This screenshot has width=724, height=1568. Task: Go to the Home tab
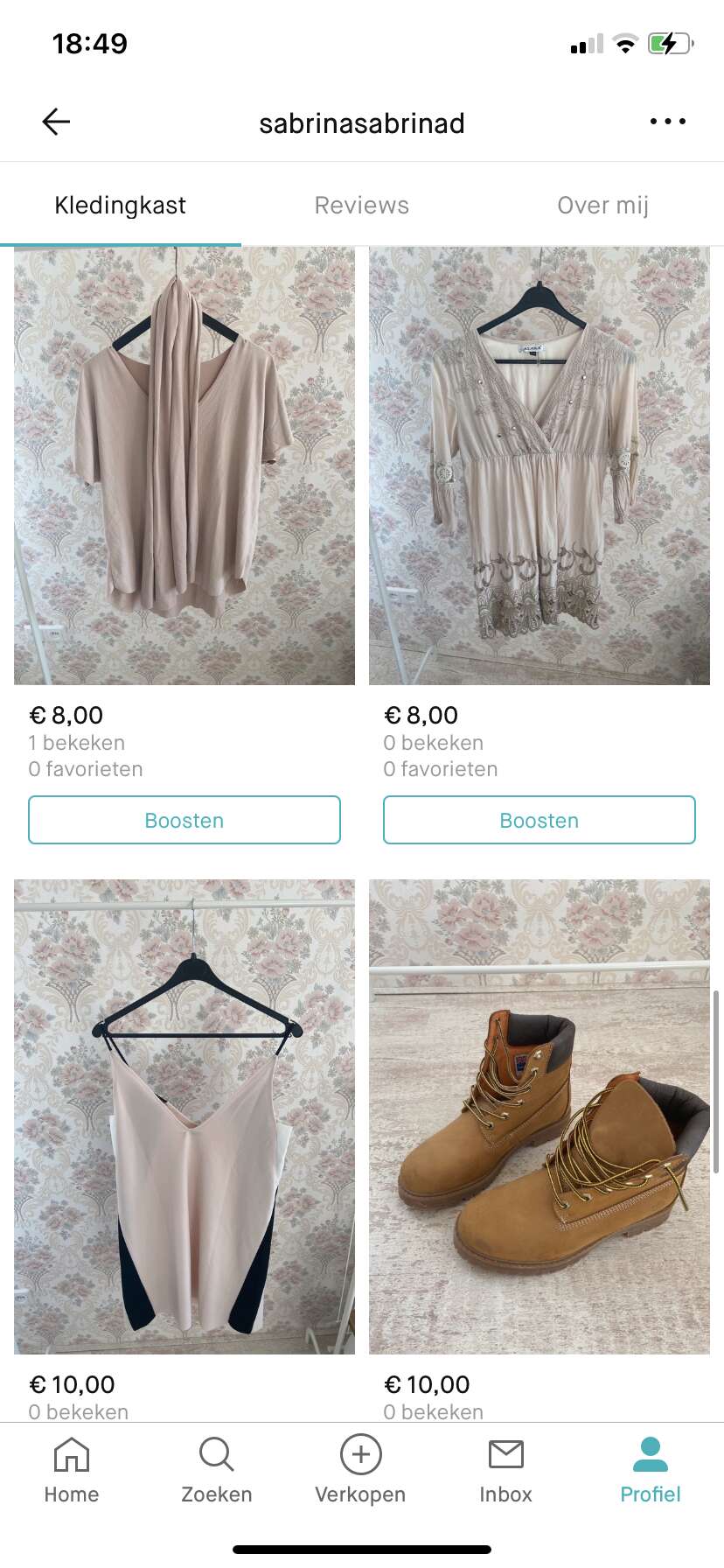click(72, 1470)
